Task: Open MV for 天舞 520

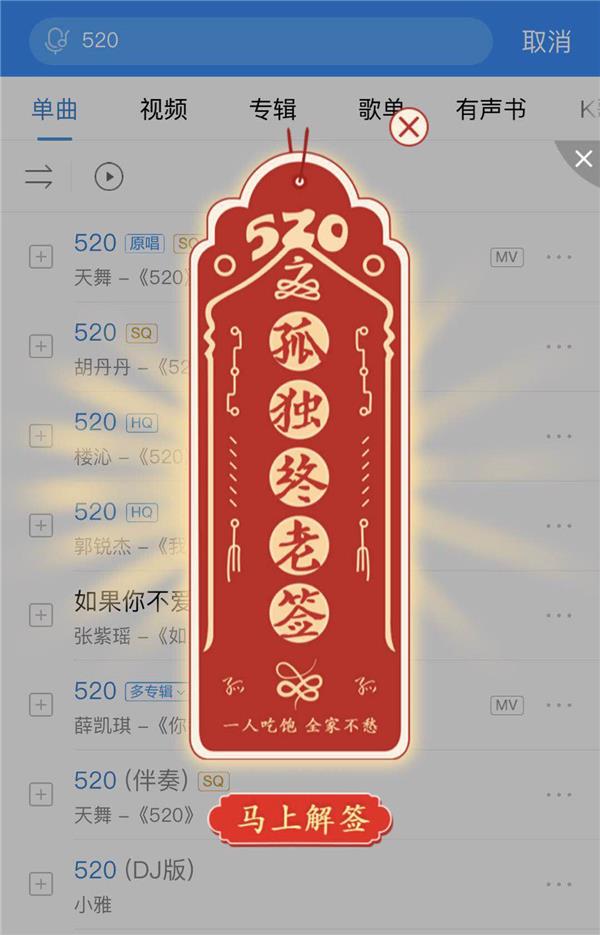Action: click(x=507, y=257)
